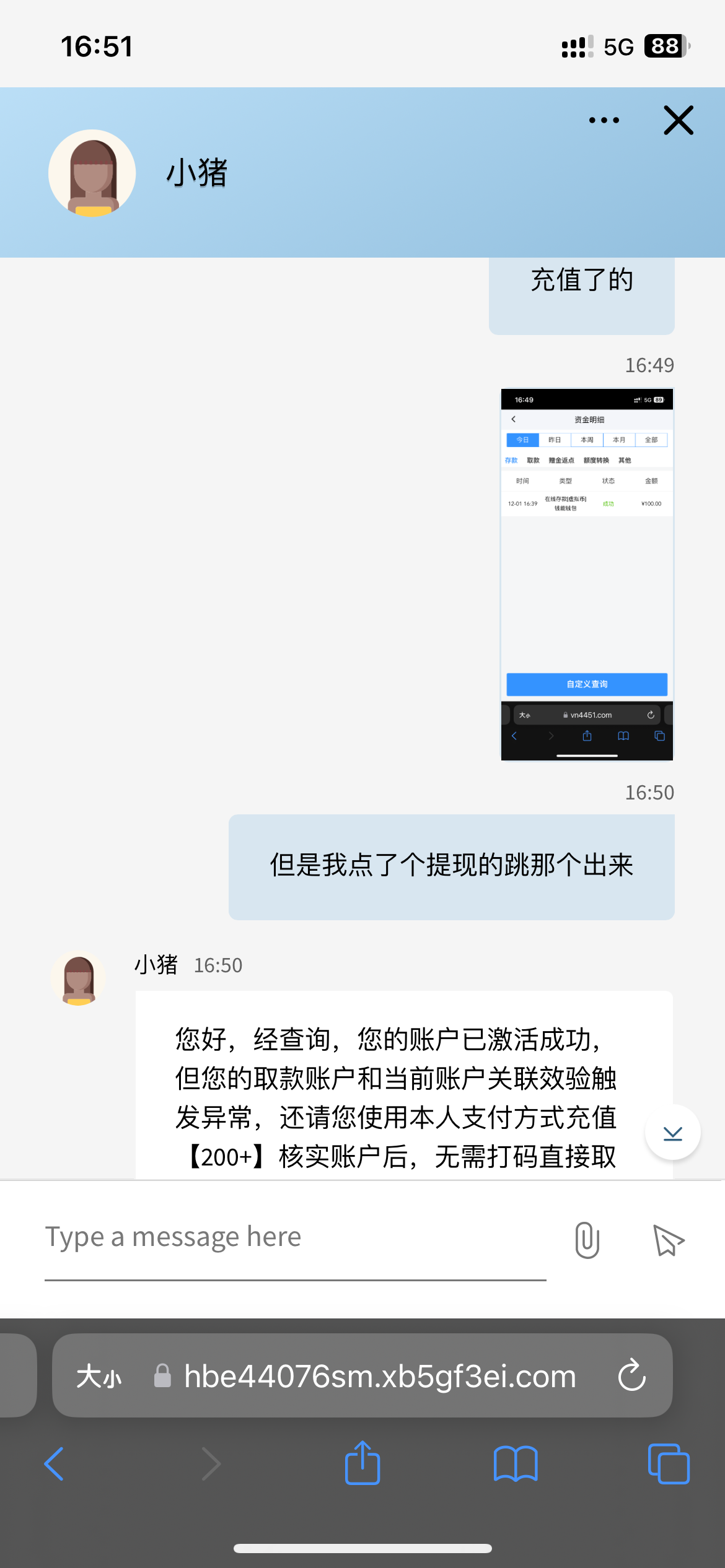
Task: Tap the 小猪 contact name label
Action: (197, 173)
